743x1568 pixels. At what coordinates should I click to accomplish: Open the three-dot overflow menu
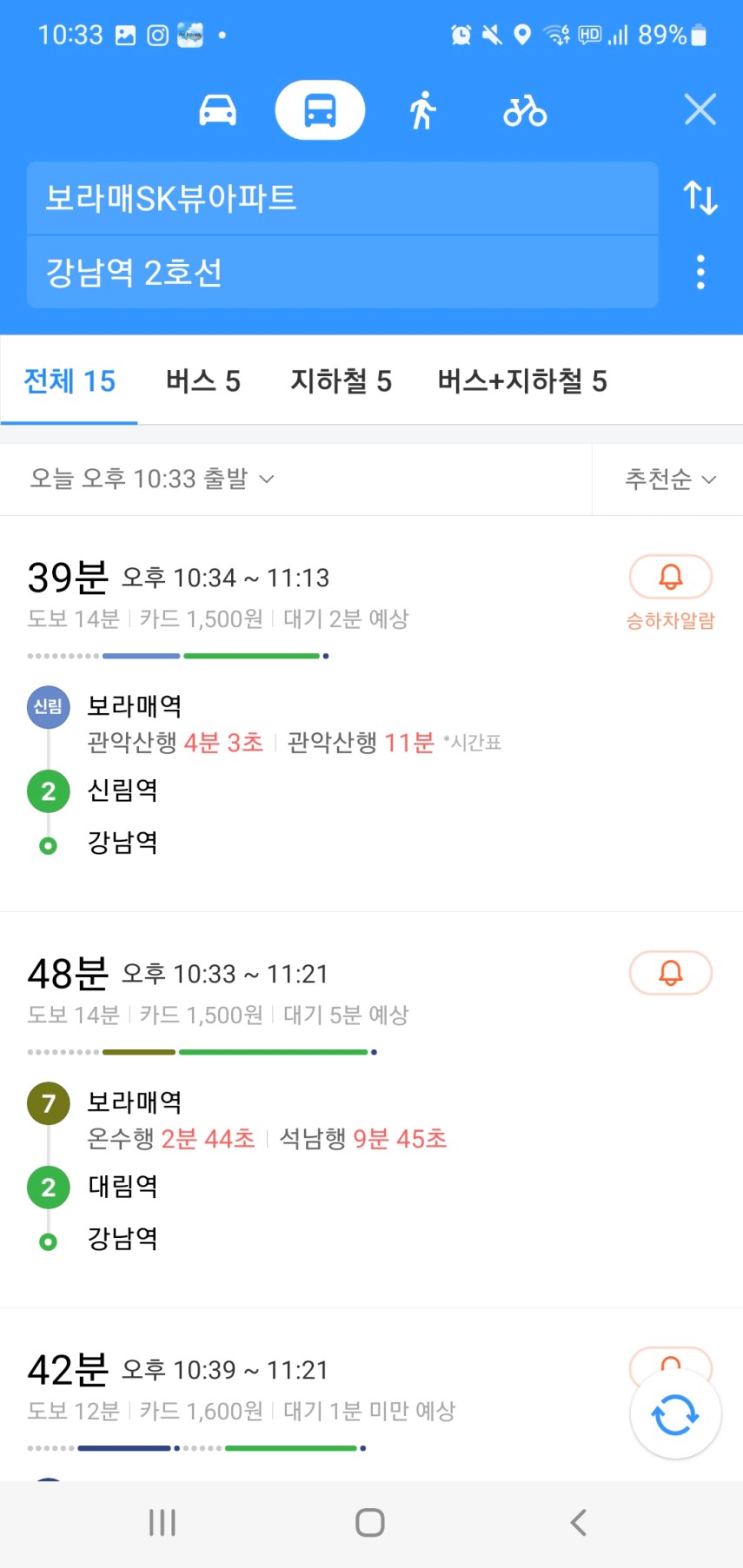pos(700,272)
